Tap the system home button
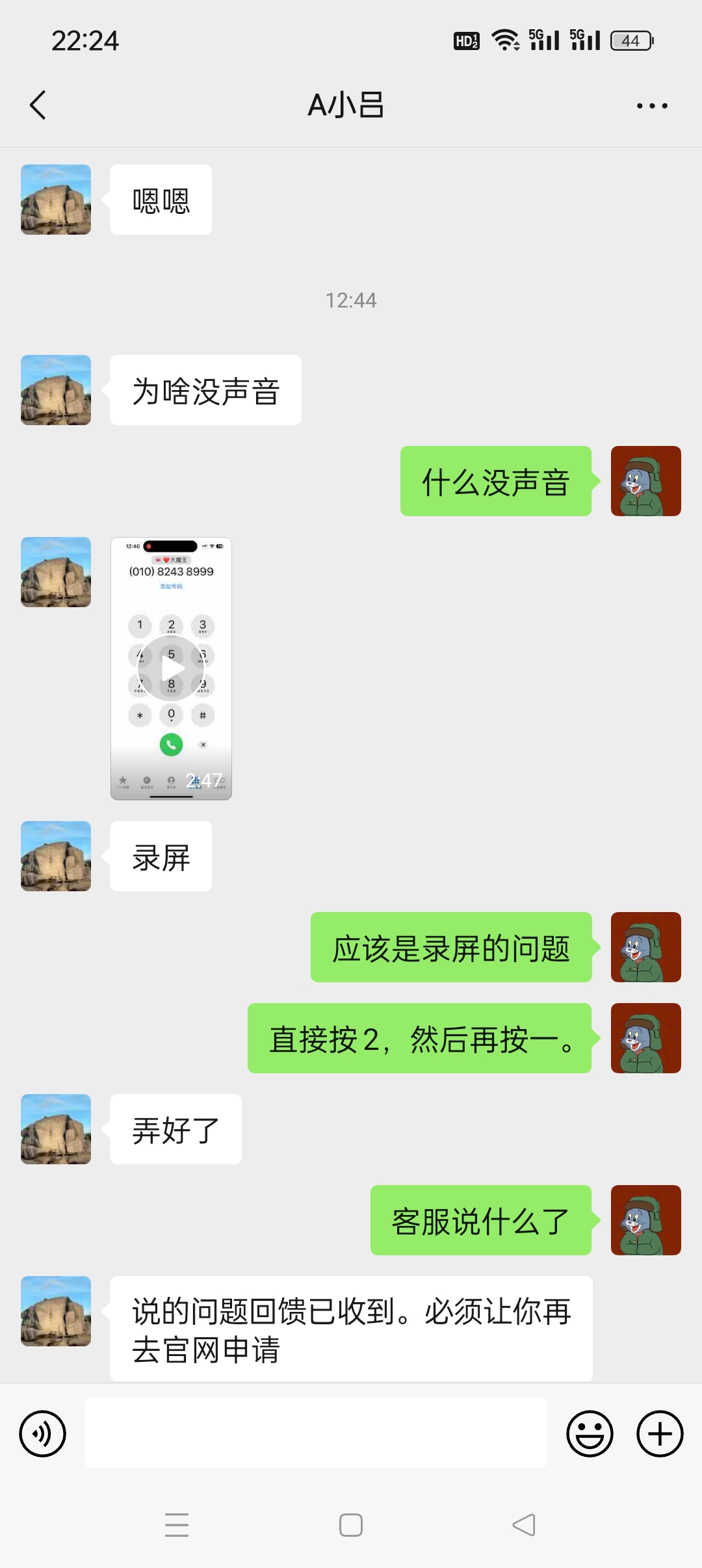The width and height of the screenshot is (702, 1568). [x=351, y=1524]
